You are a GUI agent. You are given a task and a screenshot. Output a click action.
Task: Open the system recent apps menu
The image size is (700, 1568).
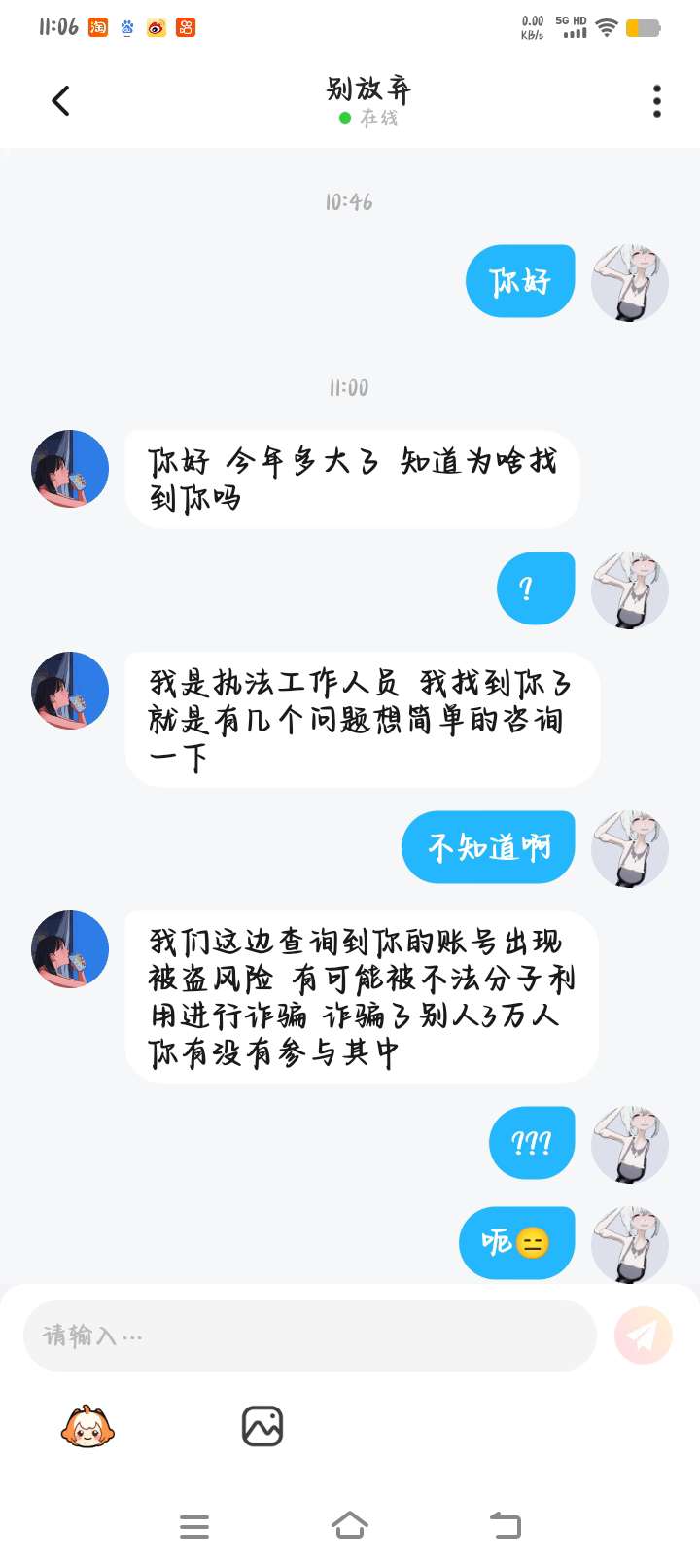click(194, 1526)
